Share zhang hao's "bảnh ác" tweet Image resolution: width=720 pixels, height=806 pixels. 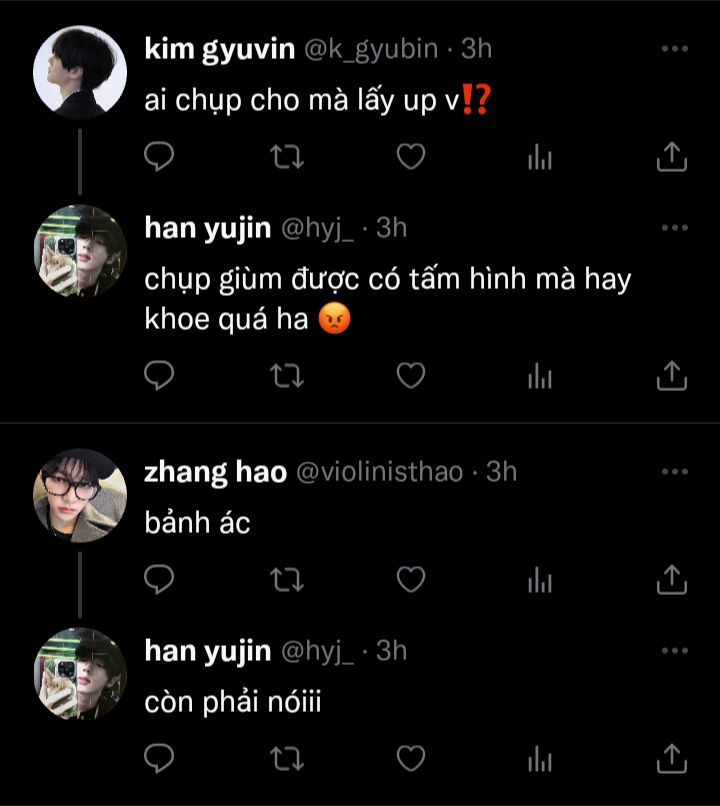point(671,578)
